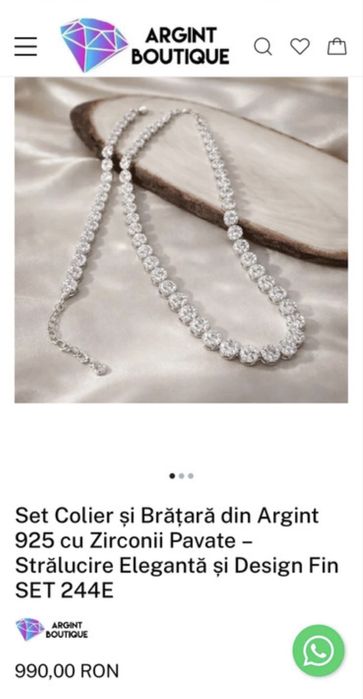Select the third image indicator dot
363x699 pixels.
(x=191, y=476)
